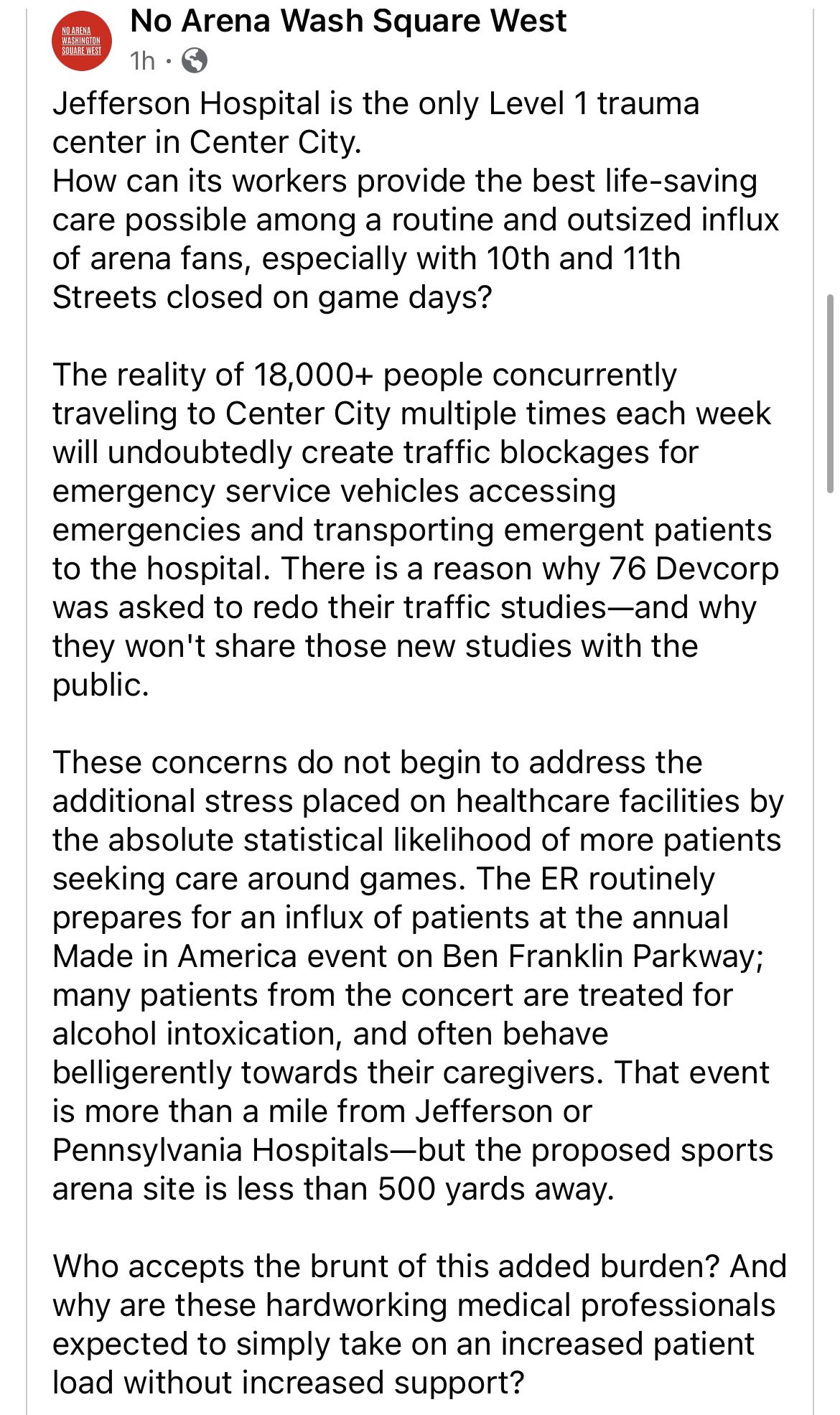The height and width of the screenshot is (1415, 840).
Task: Tap the red No Arena profile picture
Action: tap(82, 42)
